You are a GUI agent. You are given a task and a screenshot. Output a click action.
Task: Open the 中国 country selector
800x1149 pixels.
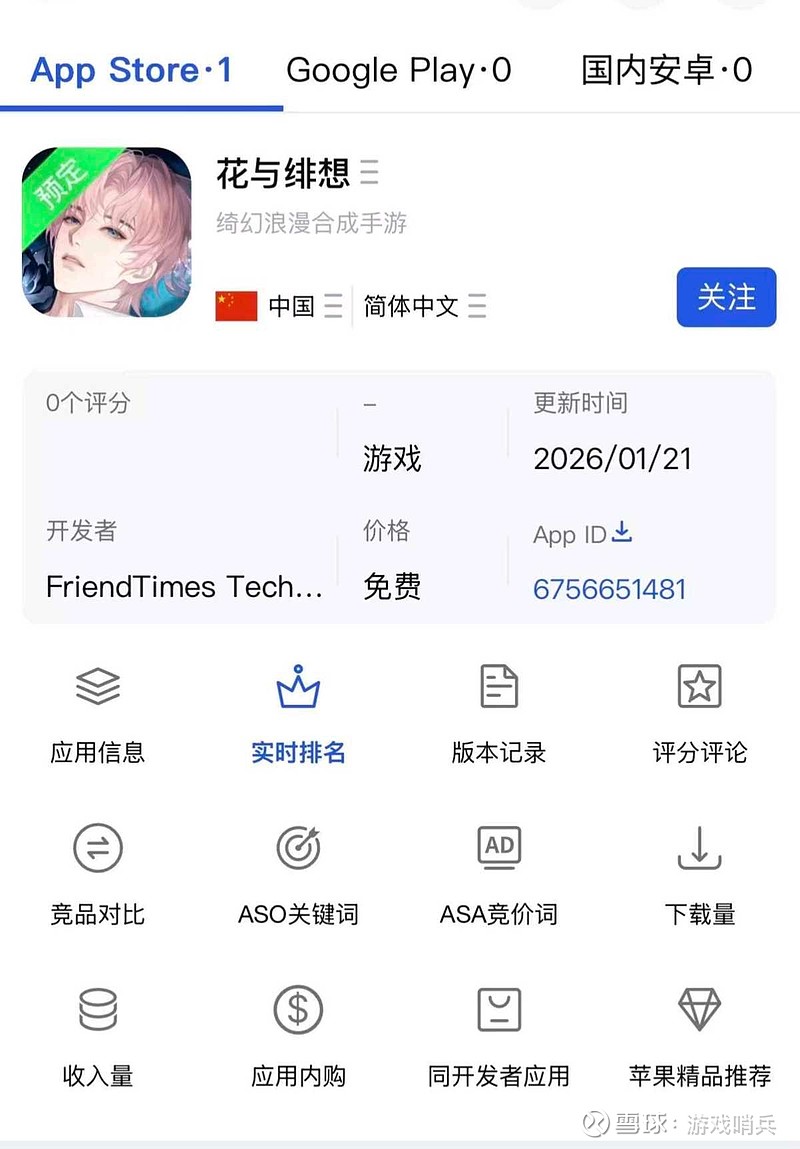point(279,306)
